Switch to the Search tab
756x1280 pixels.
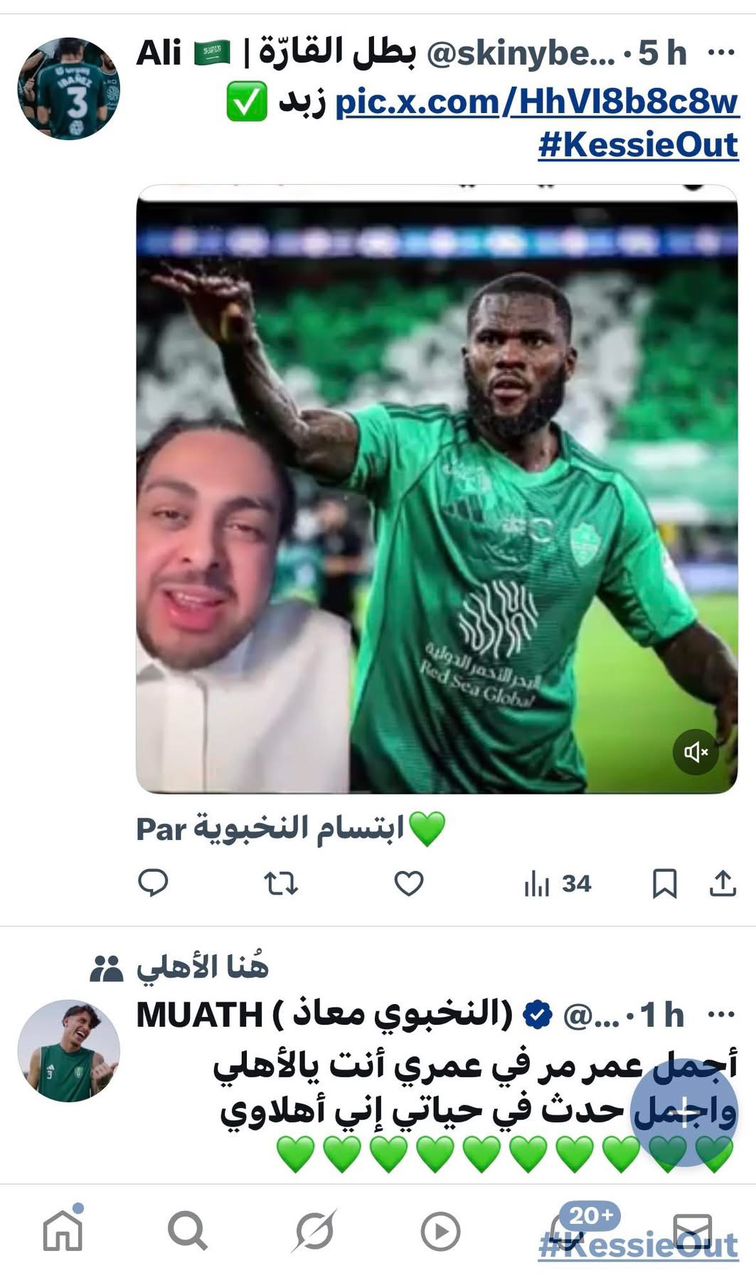click(x=187, y=1231)
